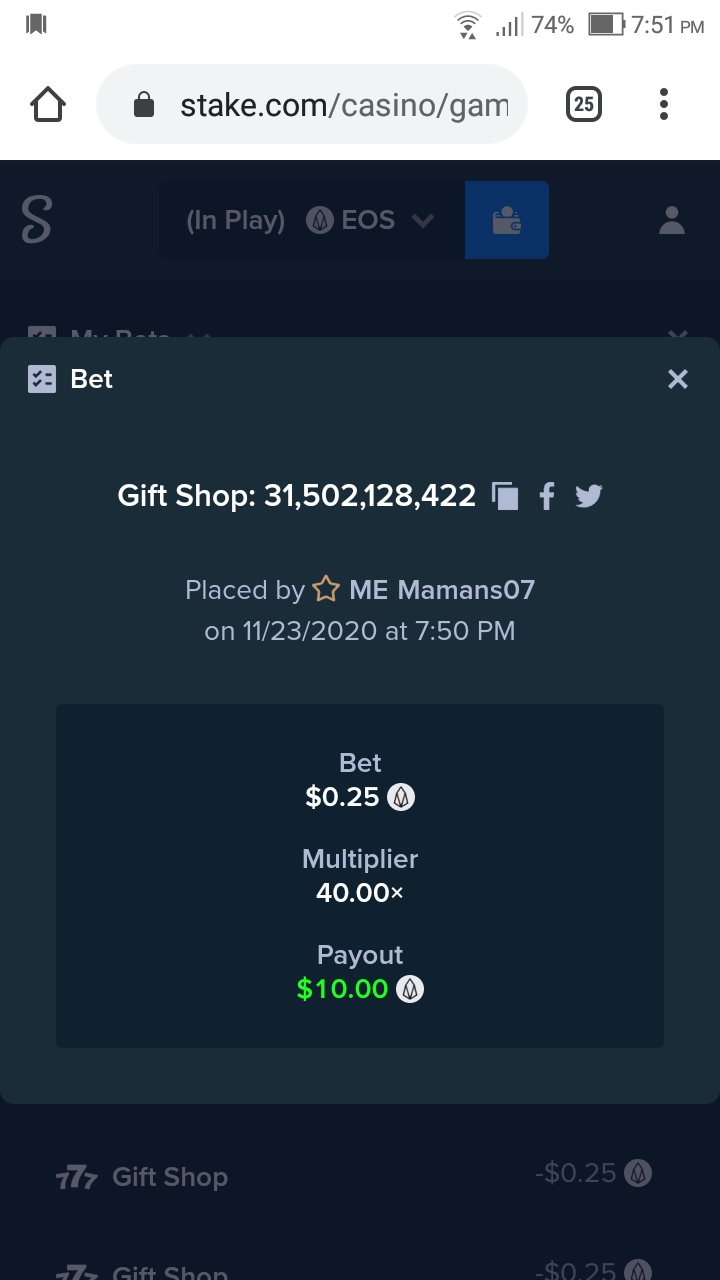720x1280 pixels.
Task: Open the browser tab switcher
Action: point(584,104)
